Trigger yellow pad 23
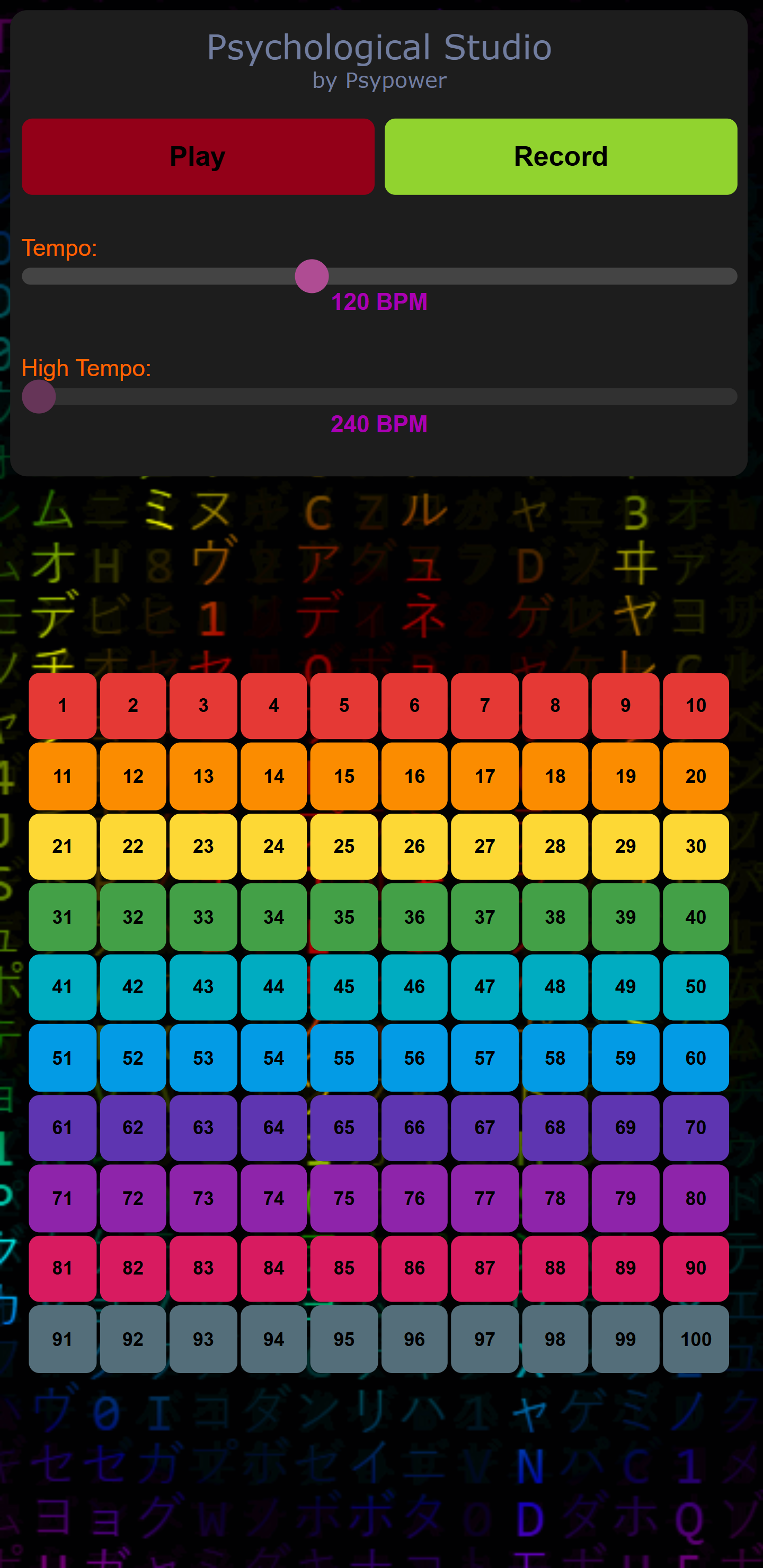The height and width of the screenshot is (1568, 763). click(x=203, y=846)
